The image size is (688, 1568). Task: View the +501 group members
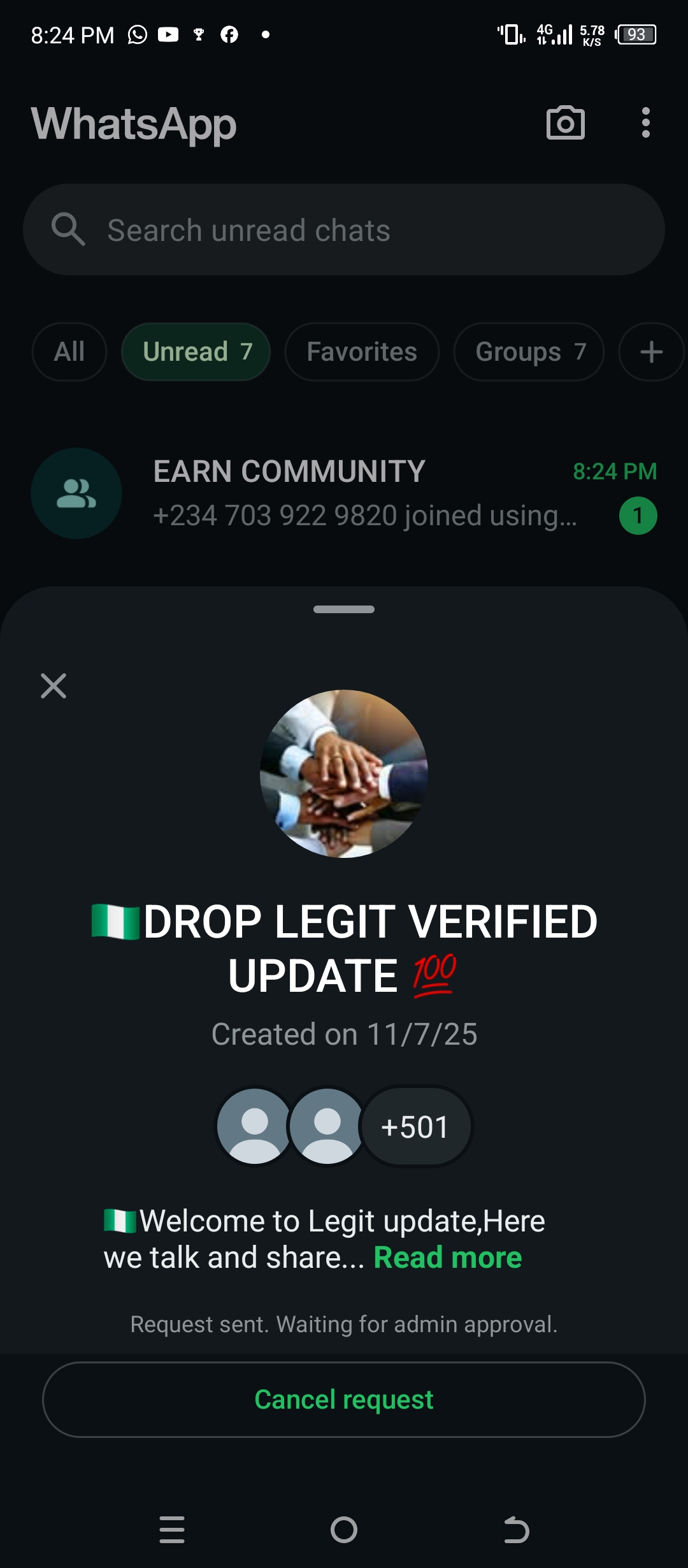415,1127
